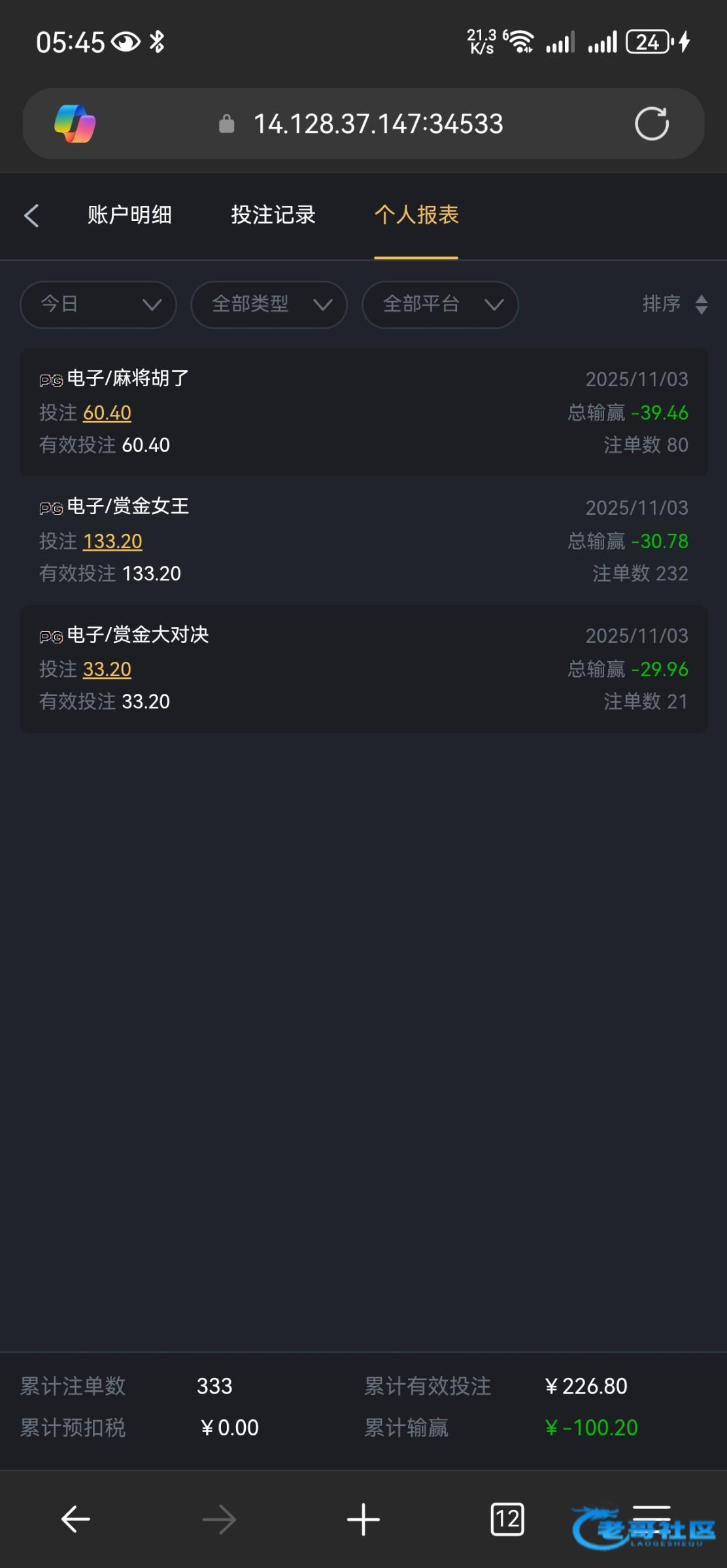The height and width of the screenshot is (1568, 727).
Task: Open the 全部类型 dropdown
Action: coord(269,304)
